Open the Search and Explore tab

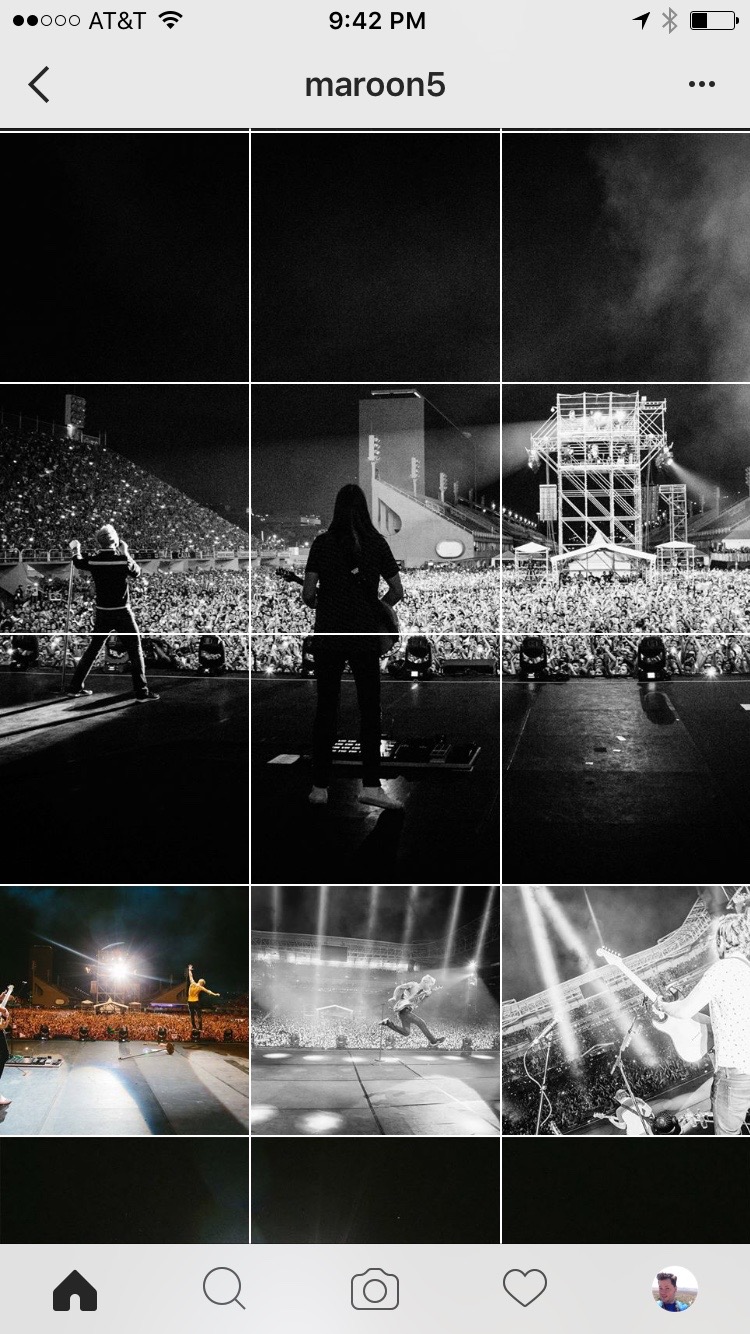224,1290
